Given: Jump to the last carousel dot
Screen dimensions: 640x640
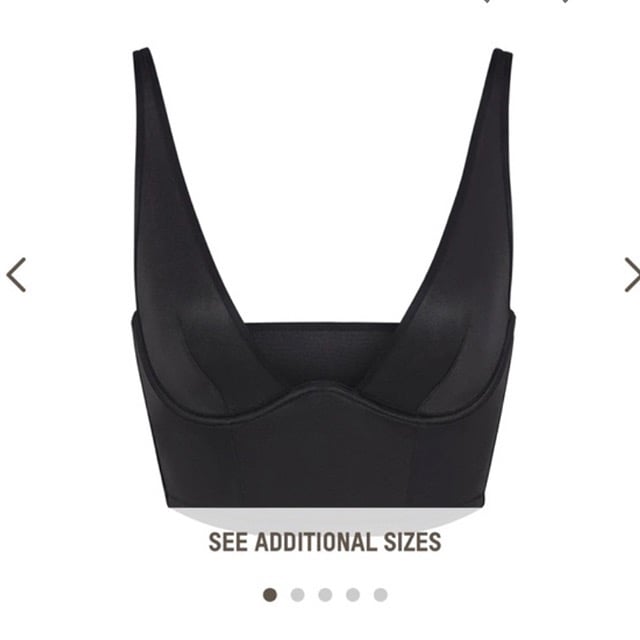Looking at the screenshot, I should point(380,595).
